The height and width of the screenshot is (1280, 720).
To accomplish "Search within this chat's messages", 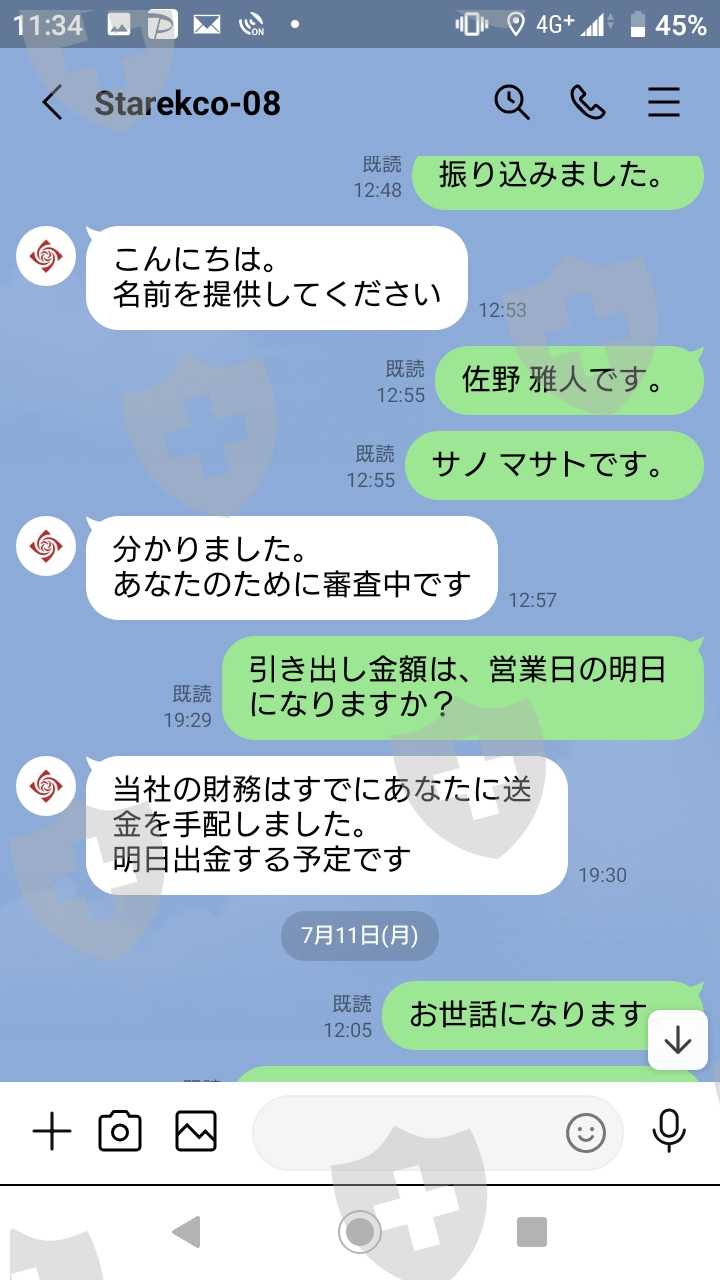I will (x=512, y=102).
